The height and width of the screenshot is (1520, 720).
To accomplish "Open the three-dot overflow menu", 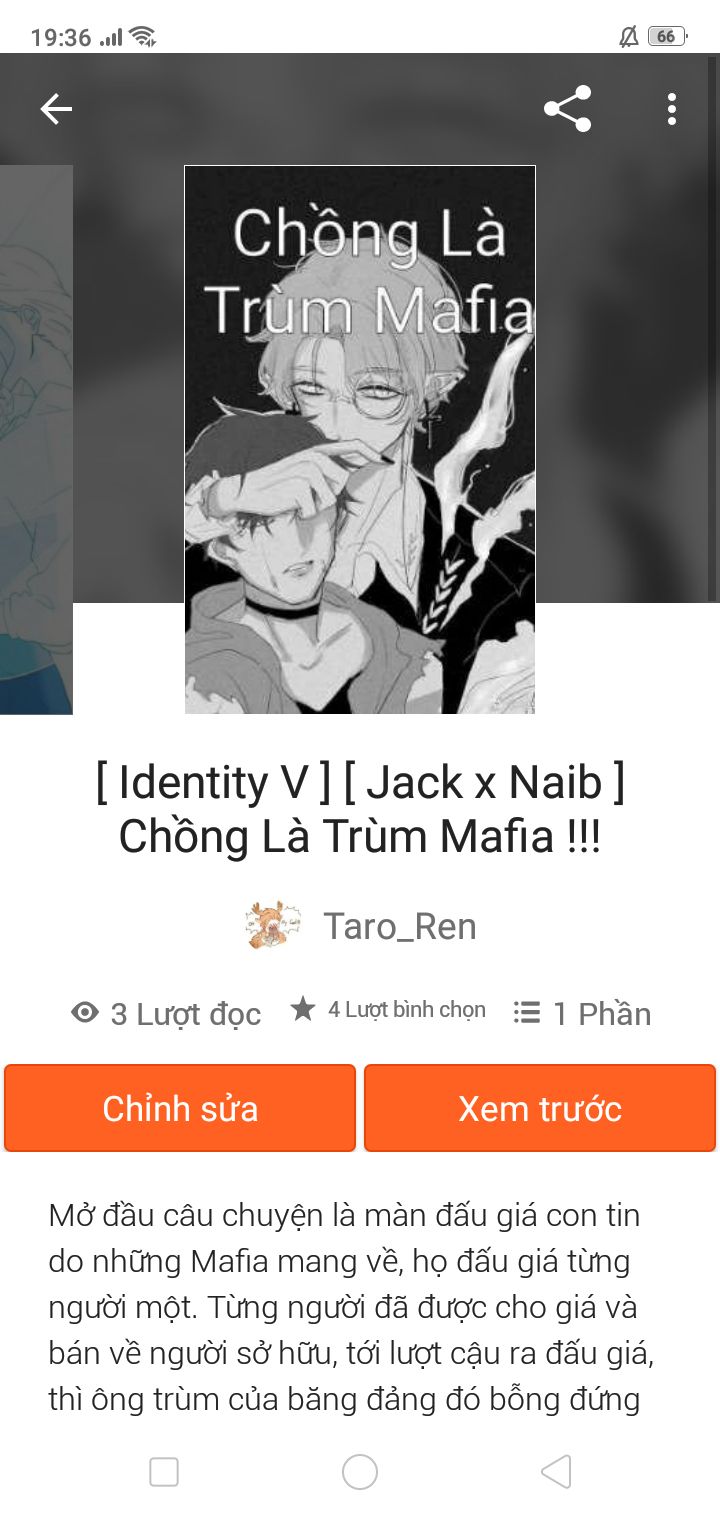I will tap(671, 109).
